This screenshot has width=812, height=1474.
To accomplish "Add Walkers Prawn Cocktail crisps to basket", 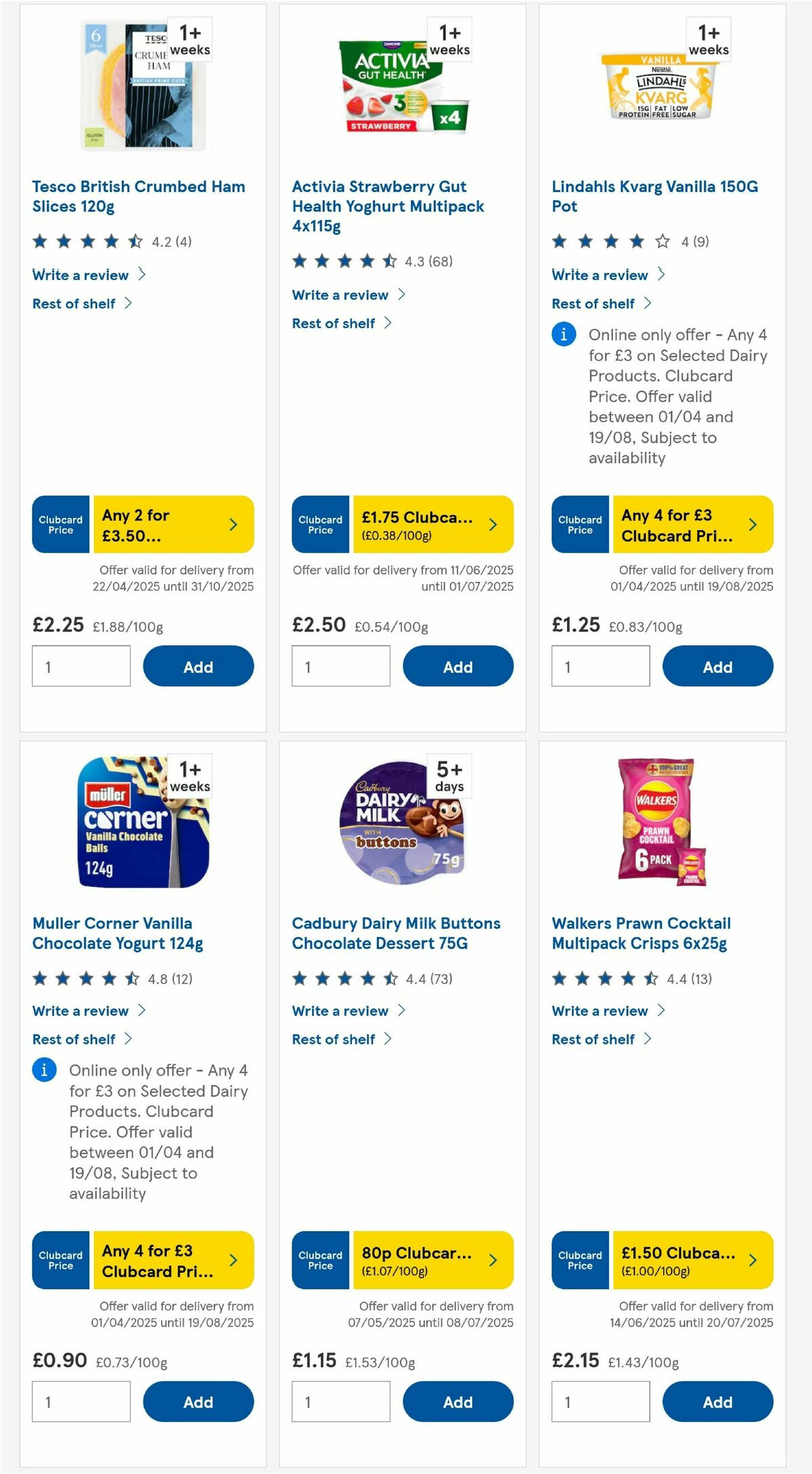I will pos(717,1402).
